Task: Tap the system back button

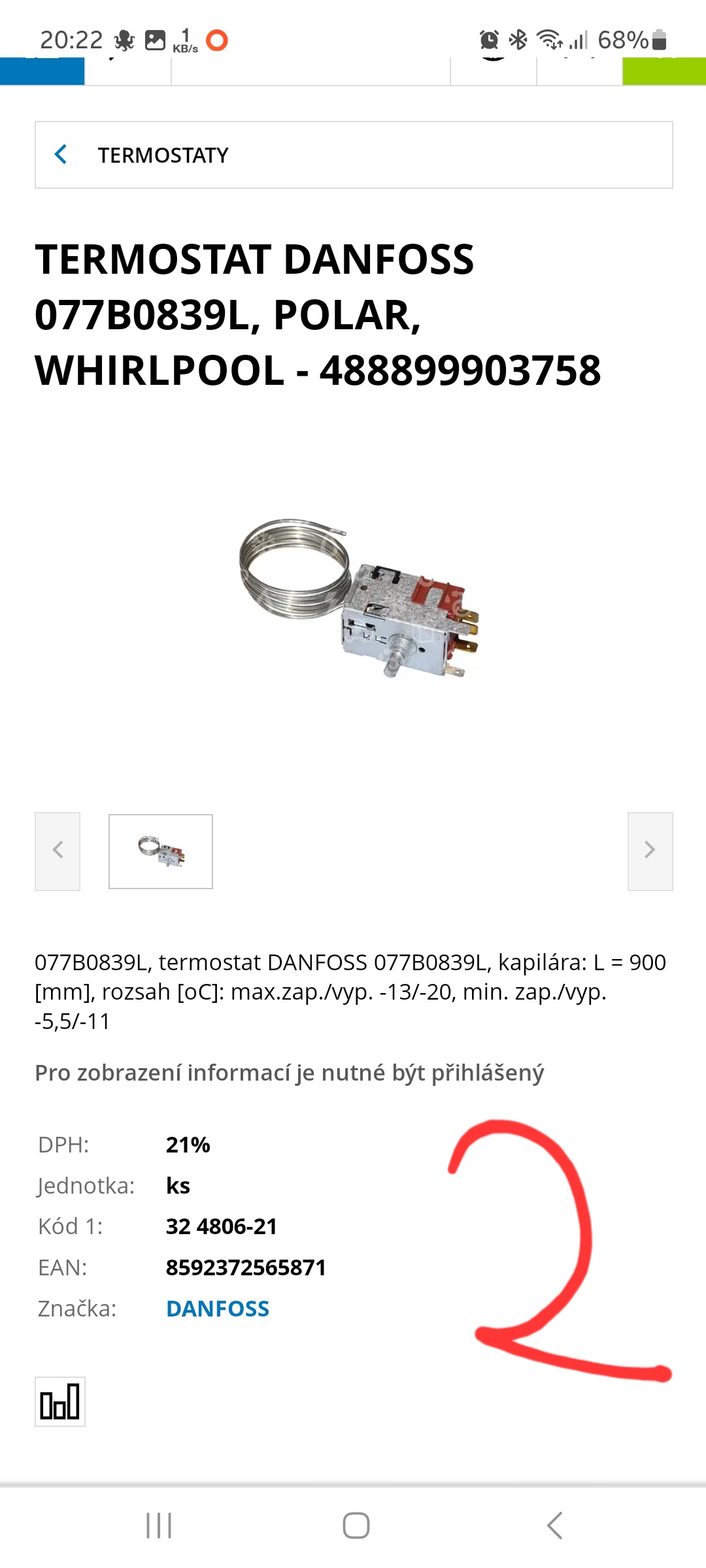Action: point(554,1526)
